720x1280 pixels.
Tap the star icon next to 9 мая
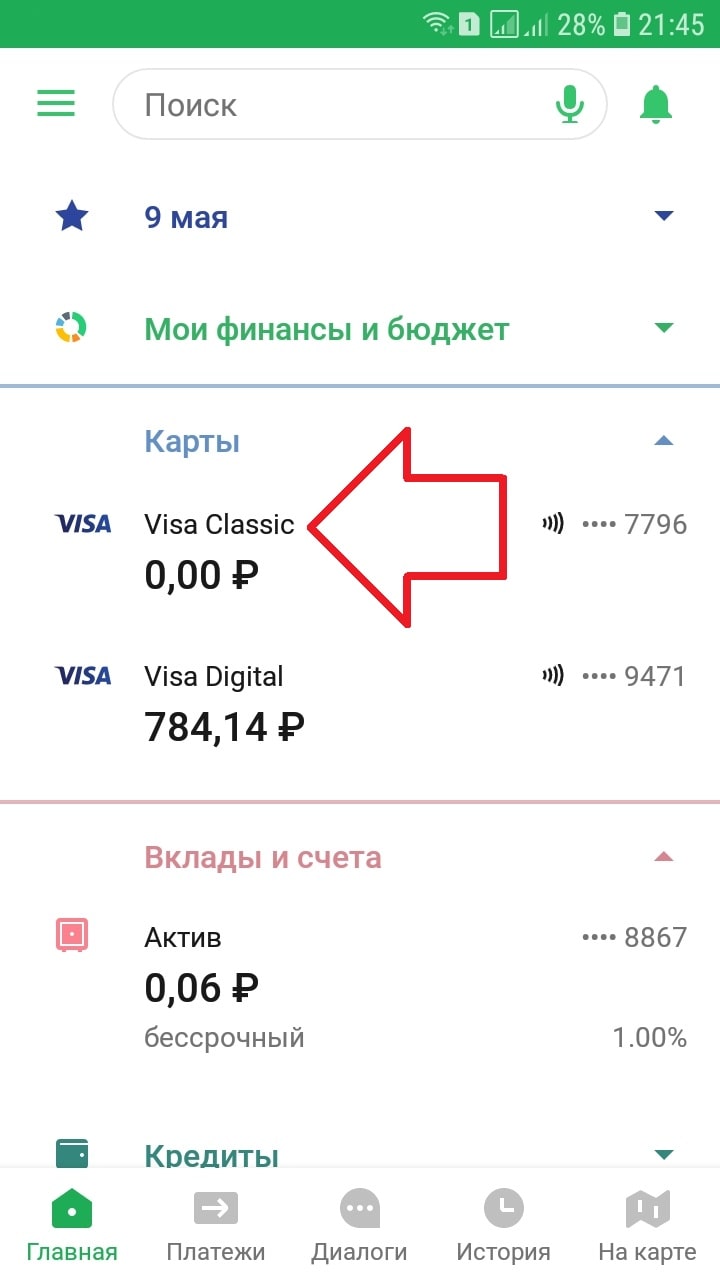pyautogui.click(x=71, y=215)
